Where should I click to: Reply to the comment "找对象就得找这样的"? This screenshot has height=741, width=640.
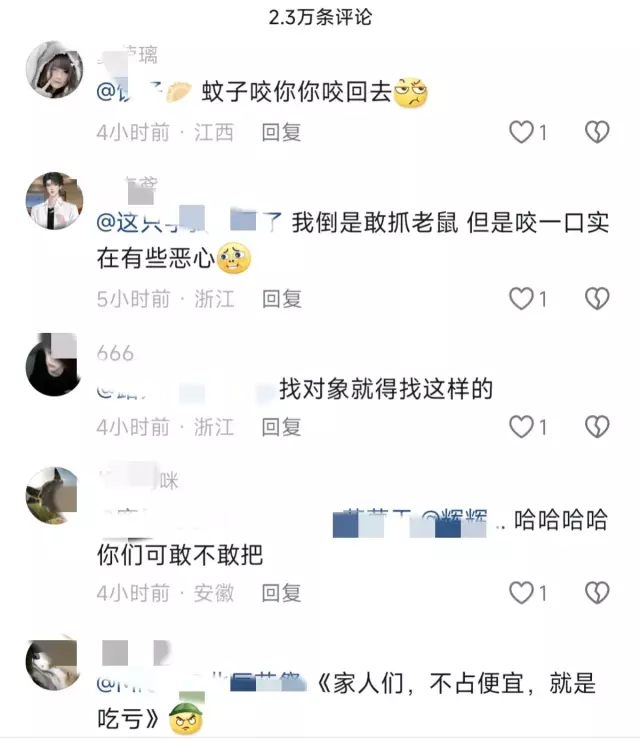click(281, 427)
